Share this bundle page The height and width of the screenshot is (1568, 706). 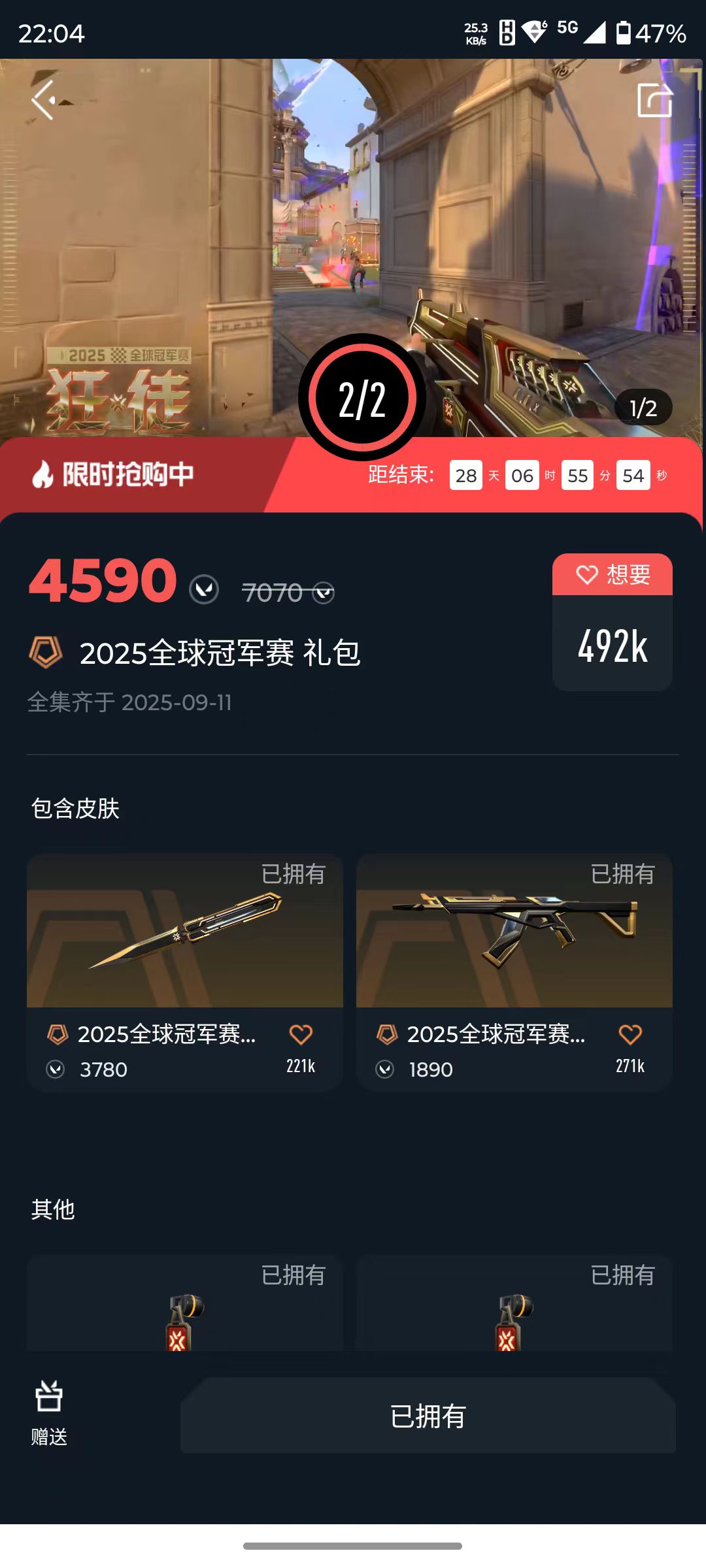[654, 100]
